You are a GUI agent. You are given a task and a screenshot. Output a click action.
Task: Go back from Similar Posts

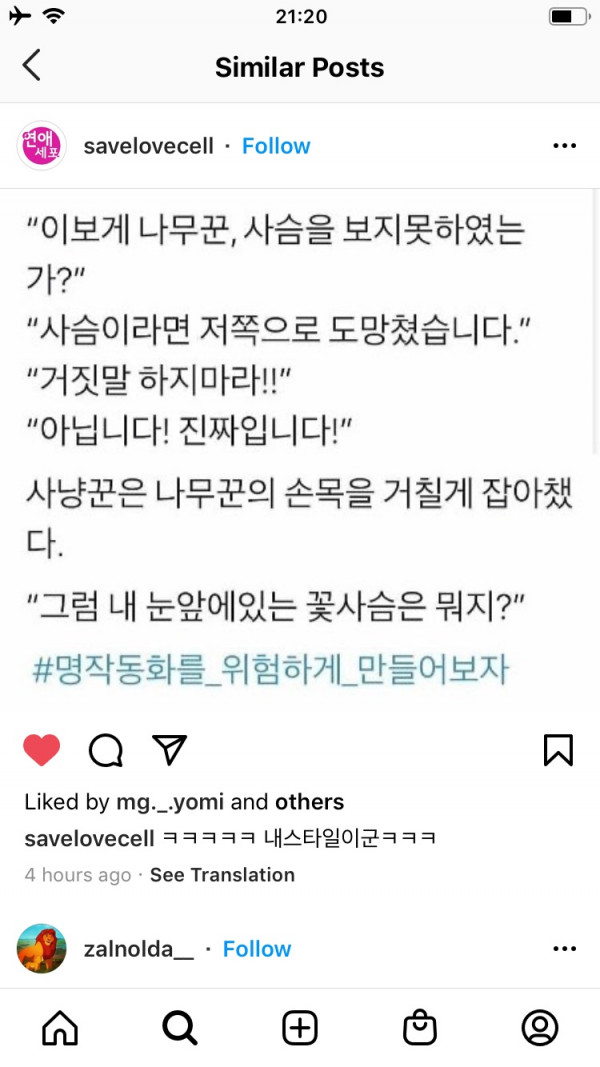[x=32, y=66]
